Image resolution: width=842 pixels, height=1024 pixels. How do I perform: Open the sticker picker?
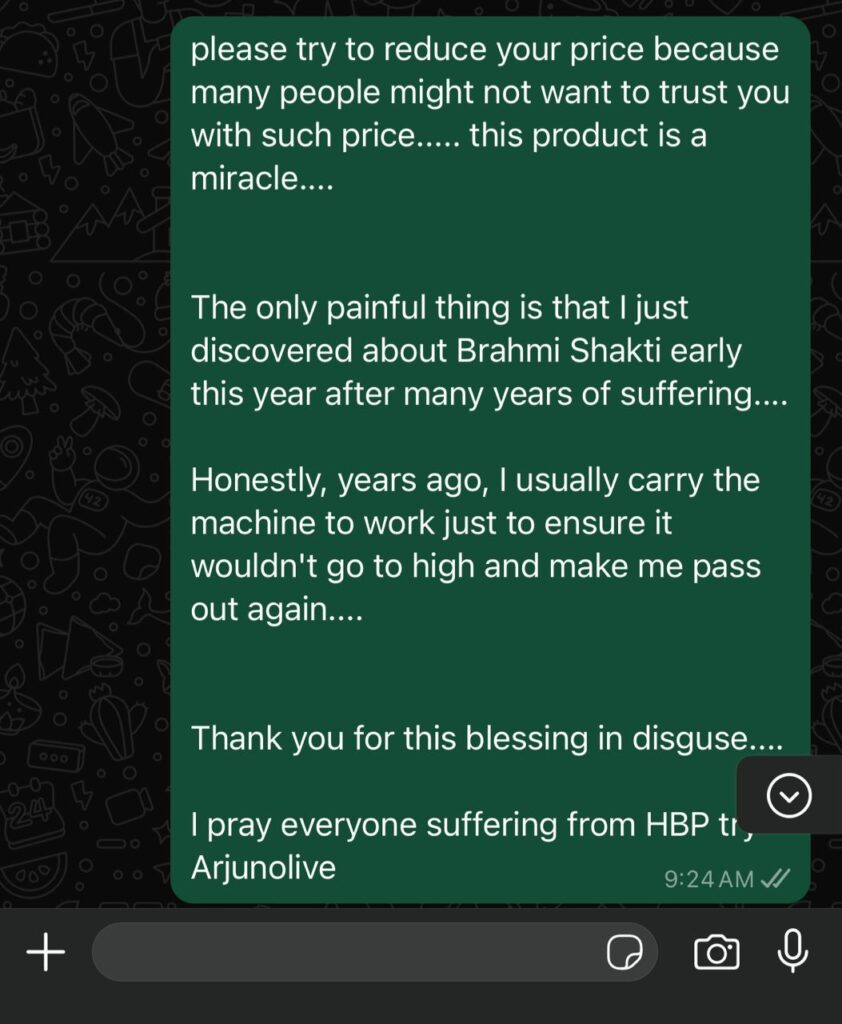tap(625, 953)
